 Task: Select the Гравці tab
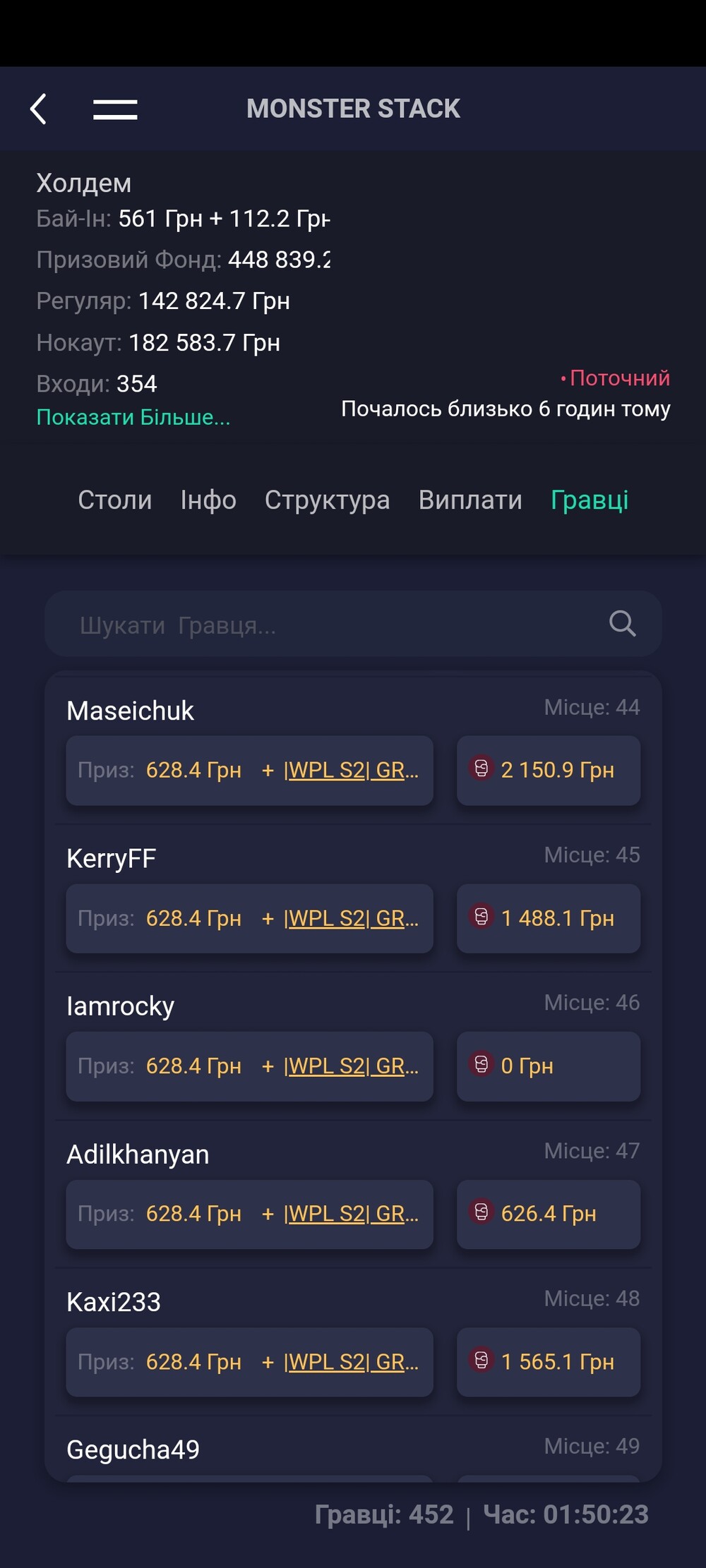590,500
